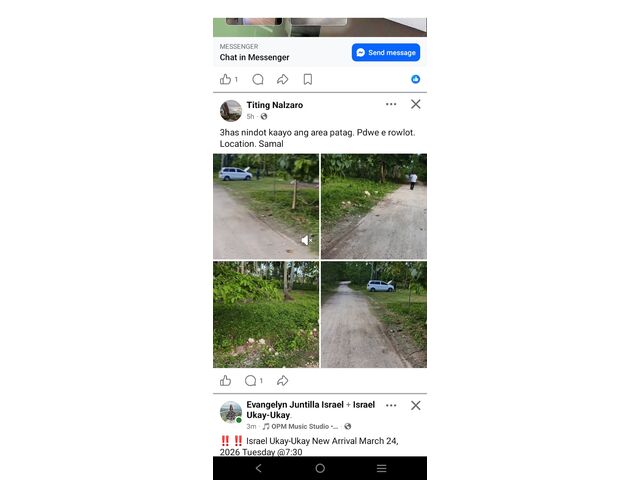Share Titing Nalzaro's land post
Viewport: 640px width, 480px height.
point(282,381)
